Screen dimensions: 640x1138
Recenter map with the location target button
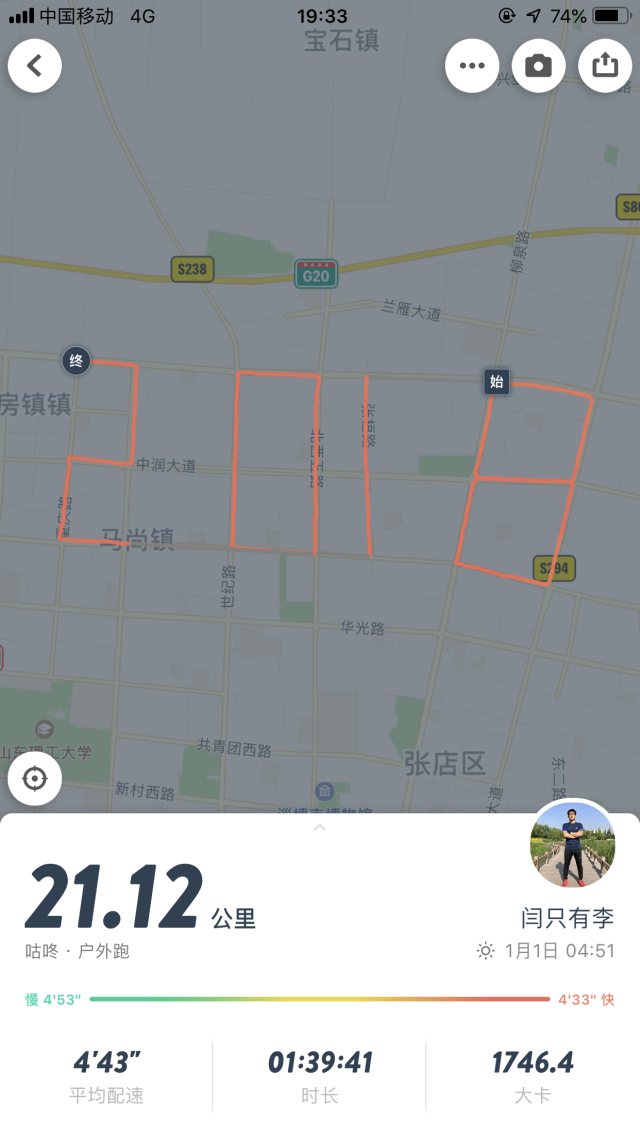(35, 779)
